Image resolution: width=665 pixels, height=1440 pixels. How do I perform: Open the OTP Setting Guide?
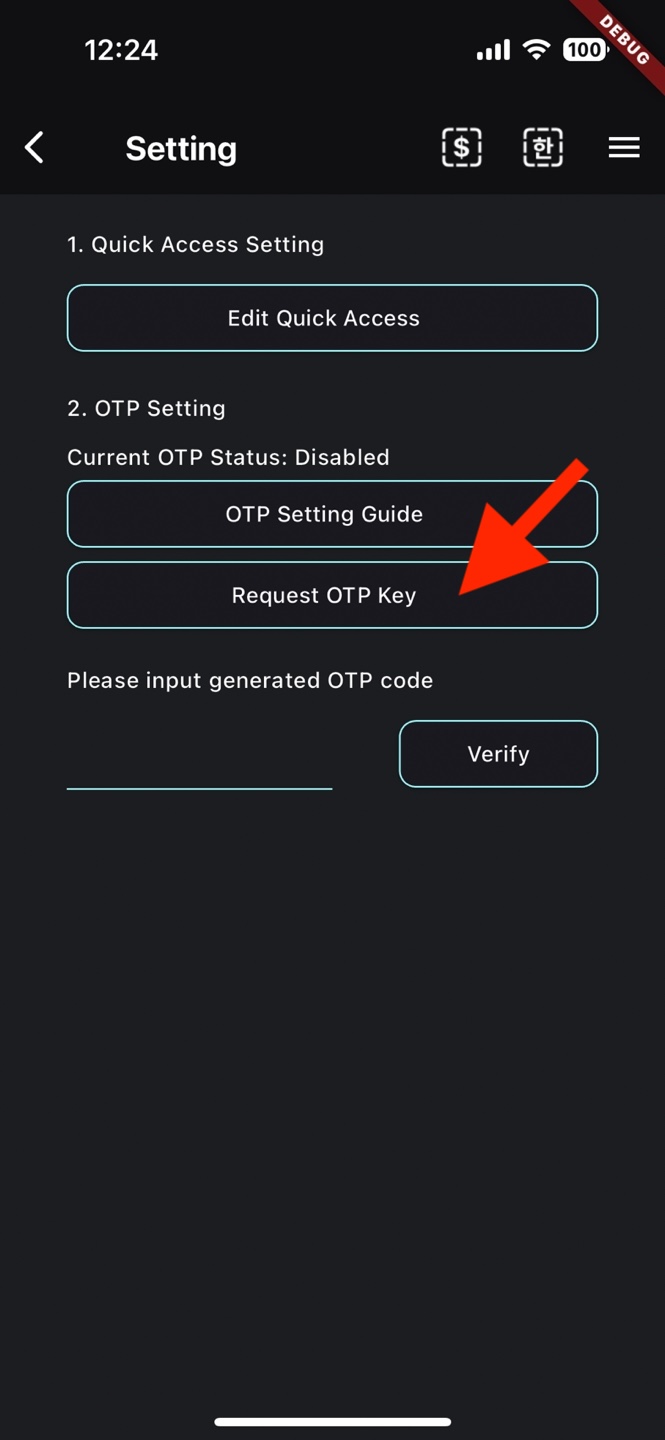pyautogui.click(x=332, y=514)
